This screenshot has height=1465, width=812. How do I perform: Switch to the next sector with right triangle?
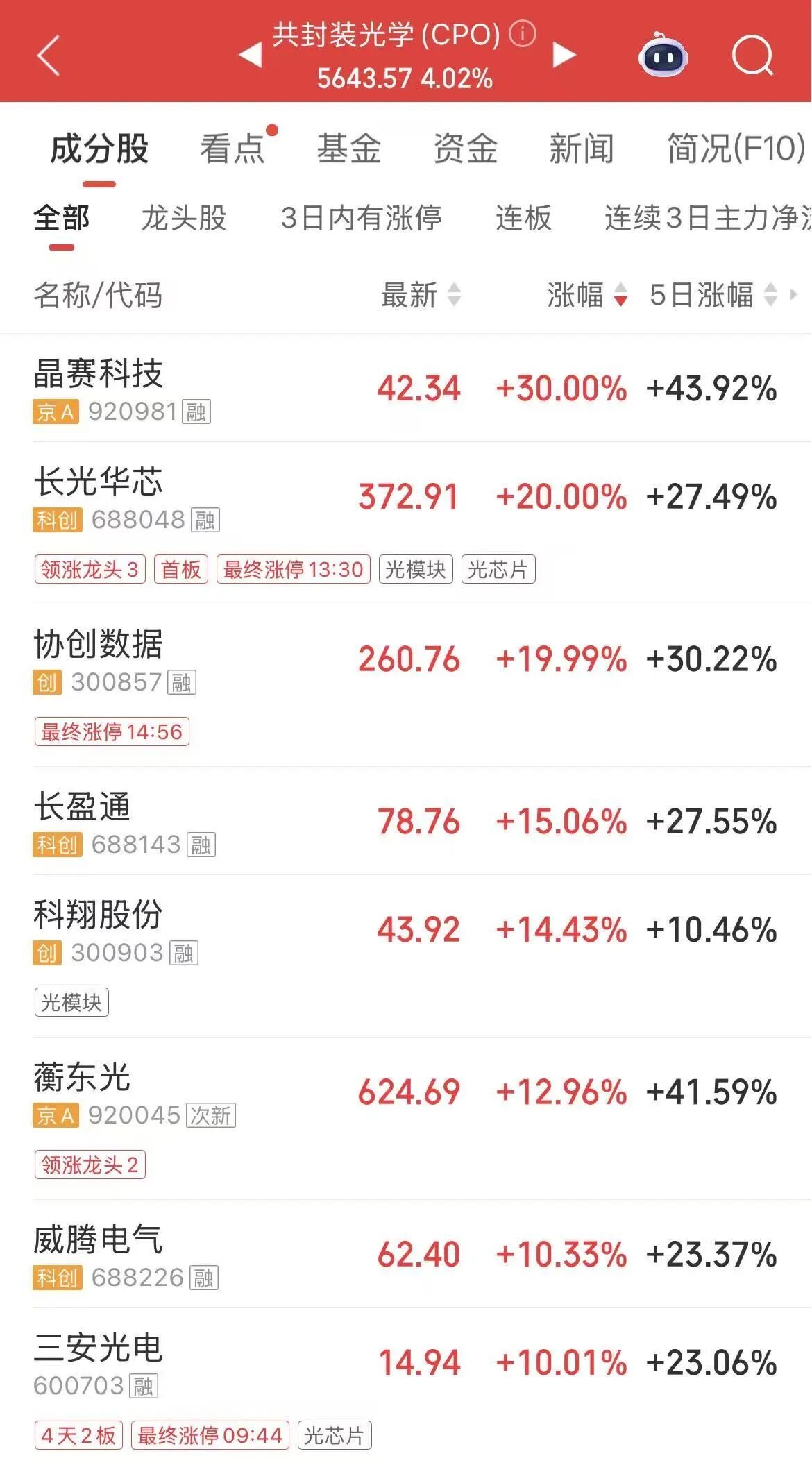564,55
